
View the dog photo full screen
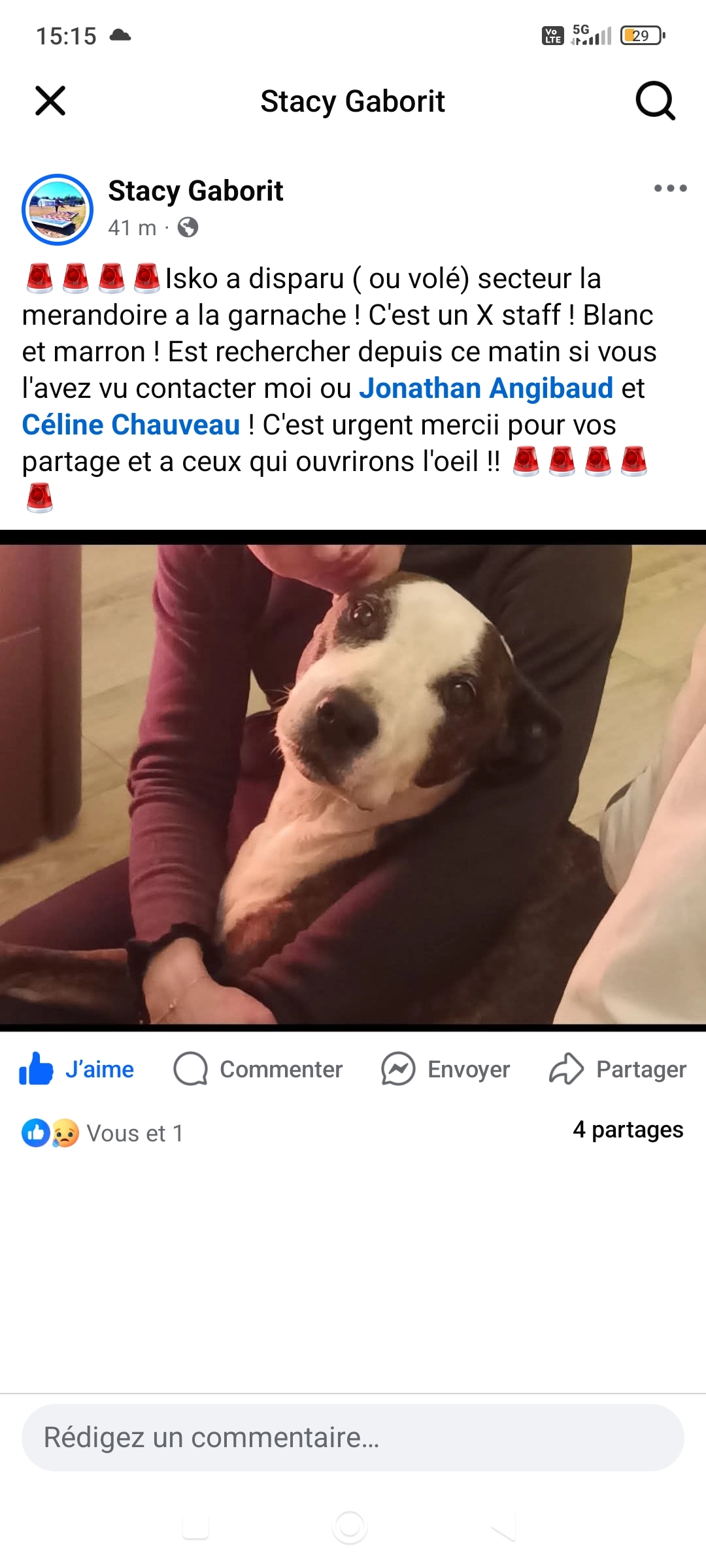tap(353, 784)
